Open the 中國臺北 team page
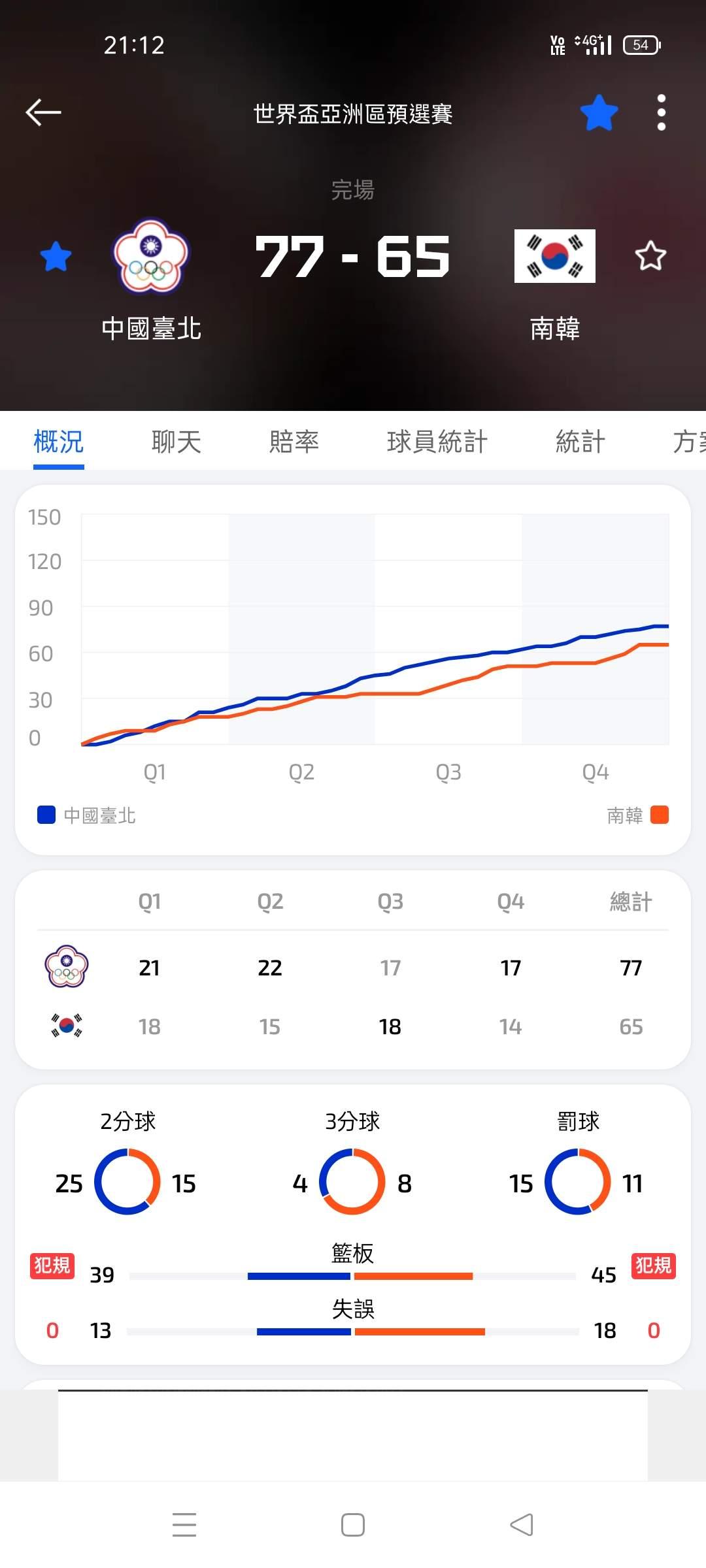 pyautogui.click(x=151, y=257)
